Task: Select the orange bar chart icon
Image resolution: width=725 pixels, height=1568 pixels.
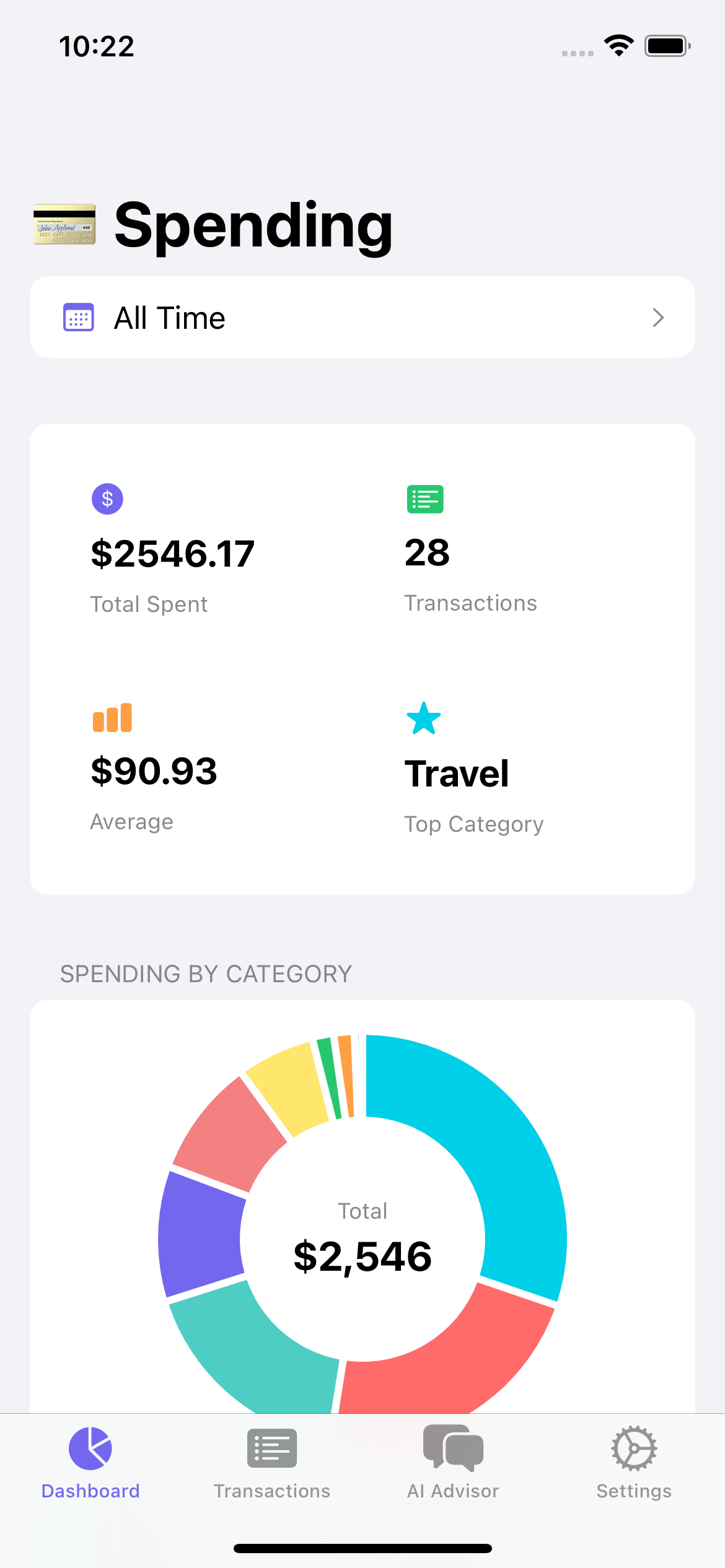Action: (x=112, y=717)
